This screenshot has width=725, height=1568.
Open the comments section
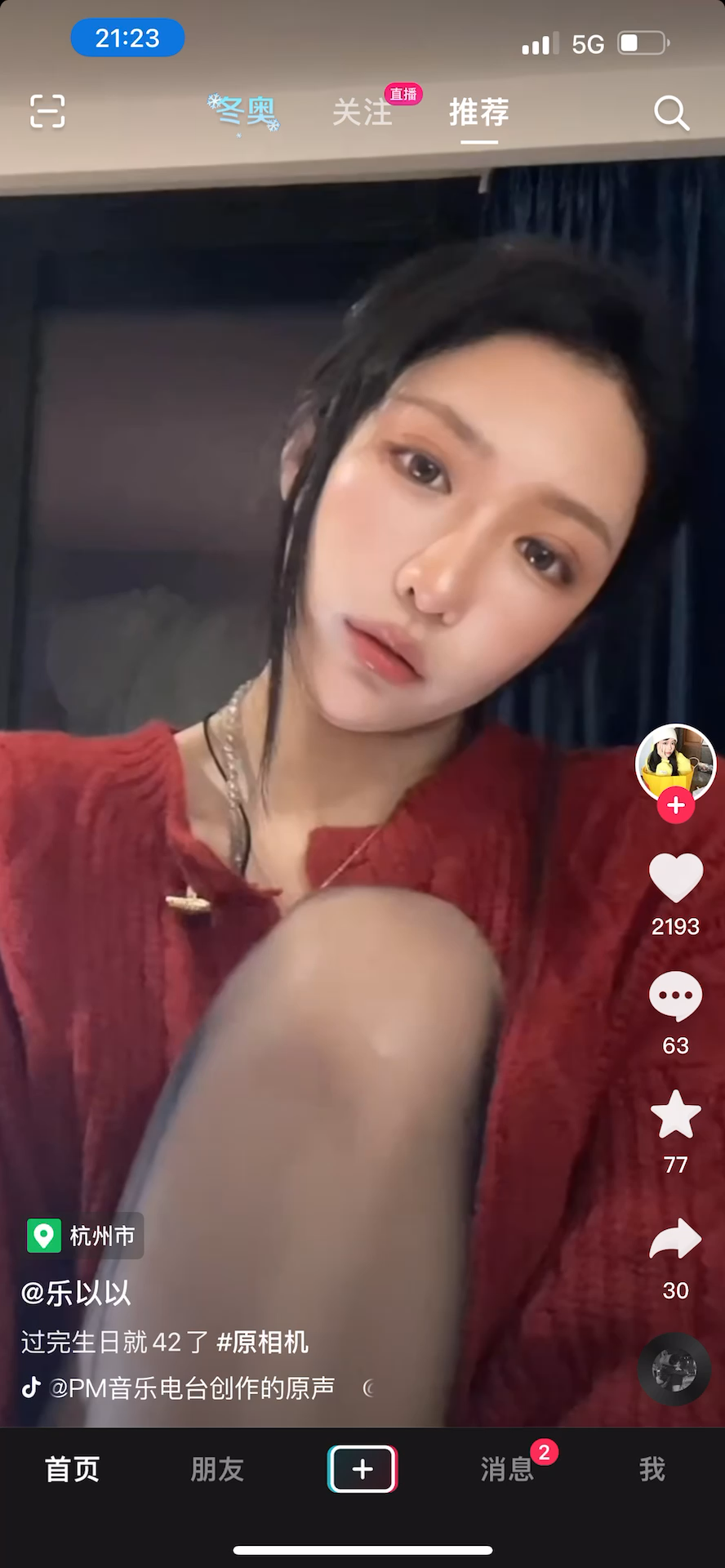(675, 997)
